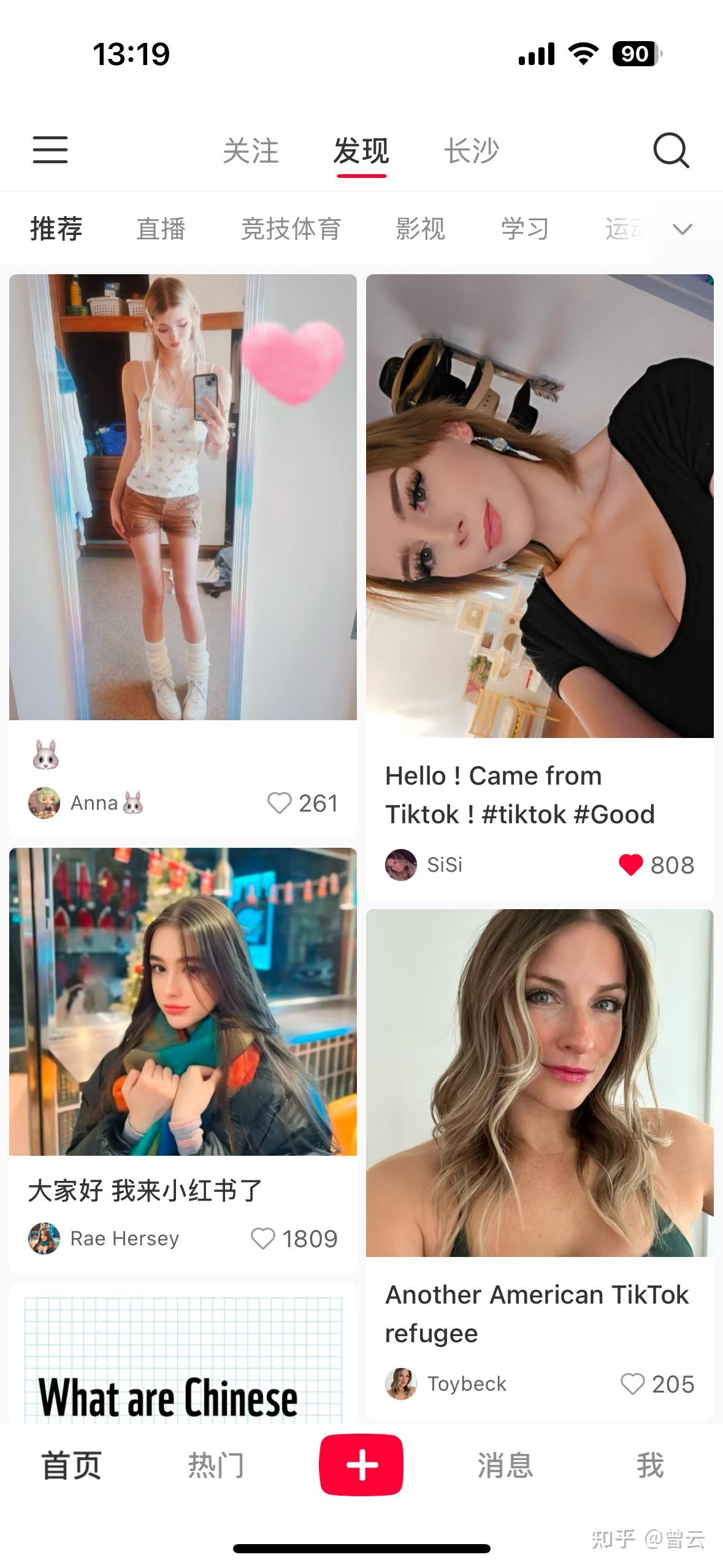Unlike SiSi's post with 808 likes

tap(630, 865)
